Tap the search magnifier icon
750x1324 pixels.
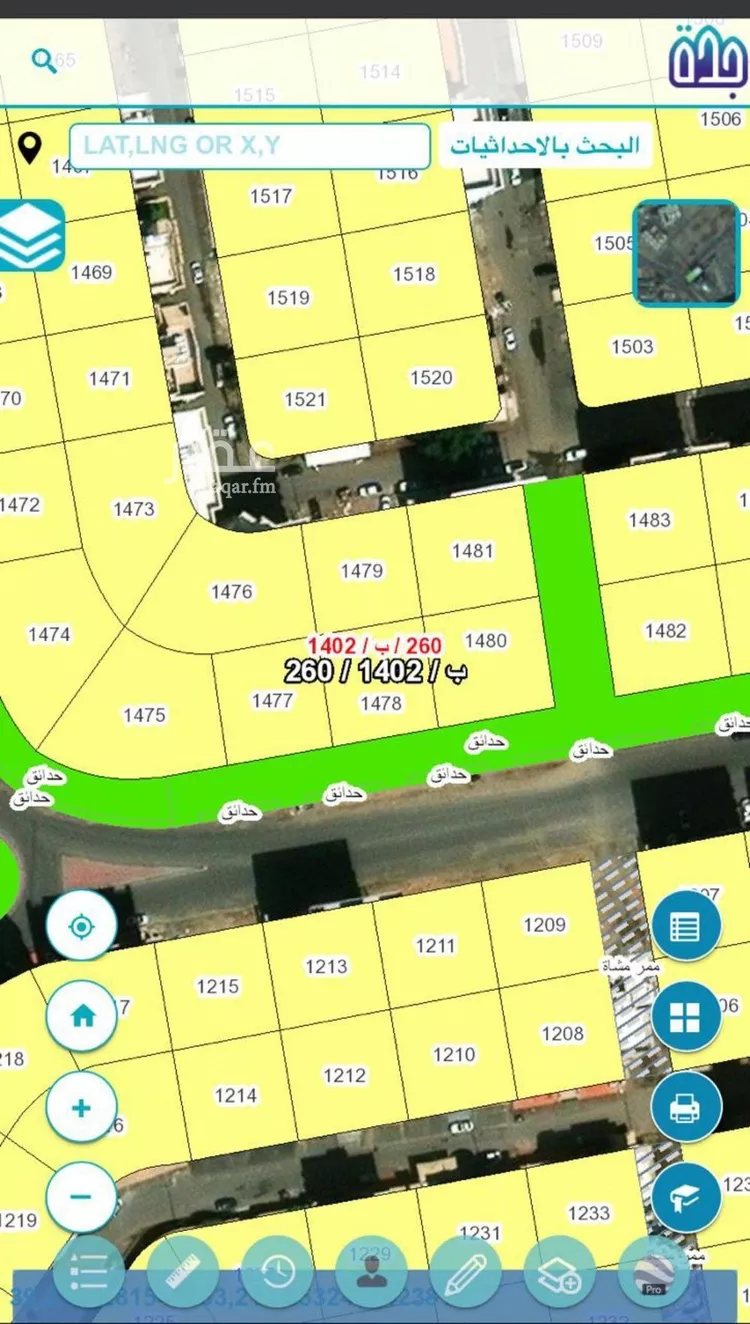point(44,61)
